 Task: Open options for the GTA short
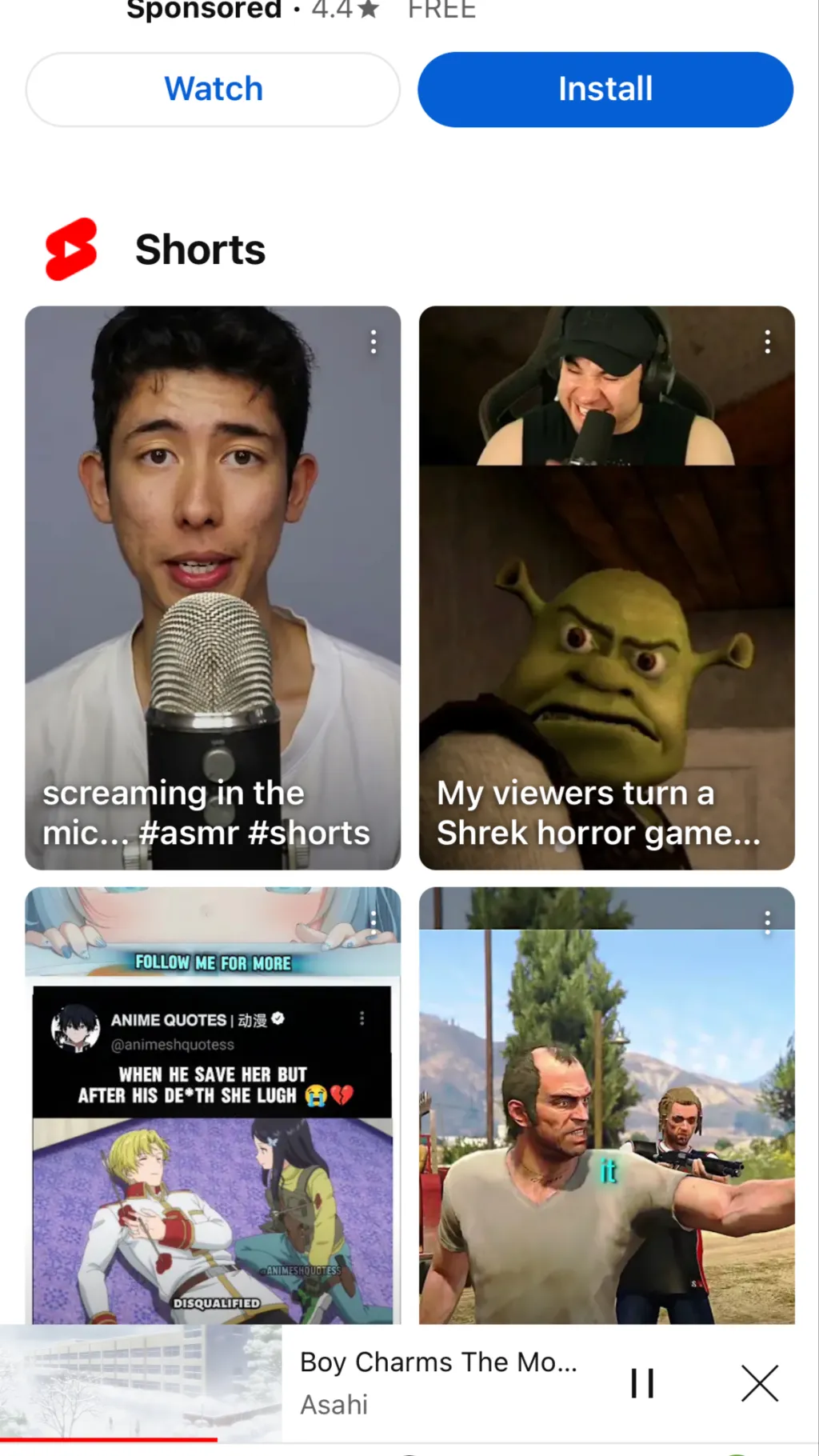(x=767, y=922)
